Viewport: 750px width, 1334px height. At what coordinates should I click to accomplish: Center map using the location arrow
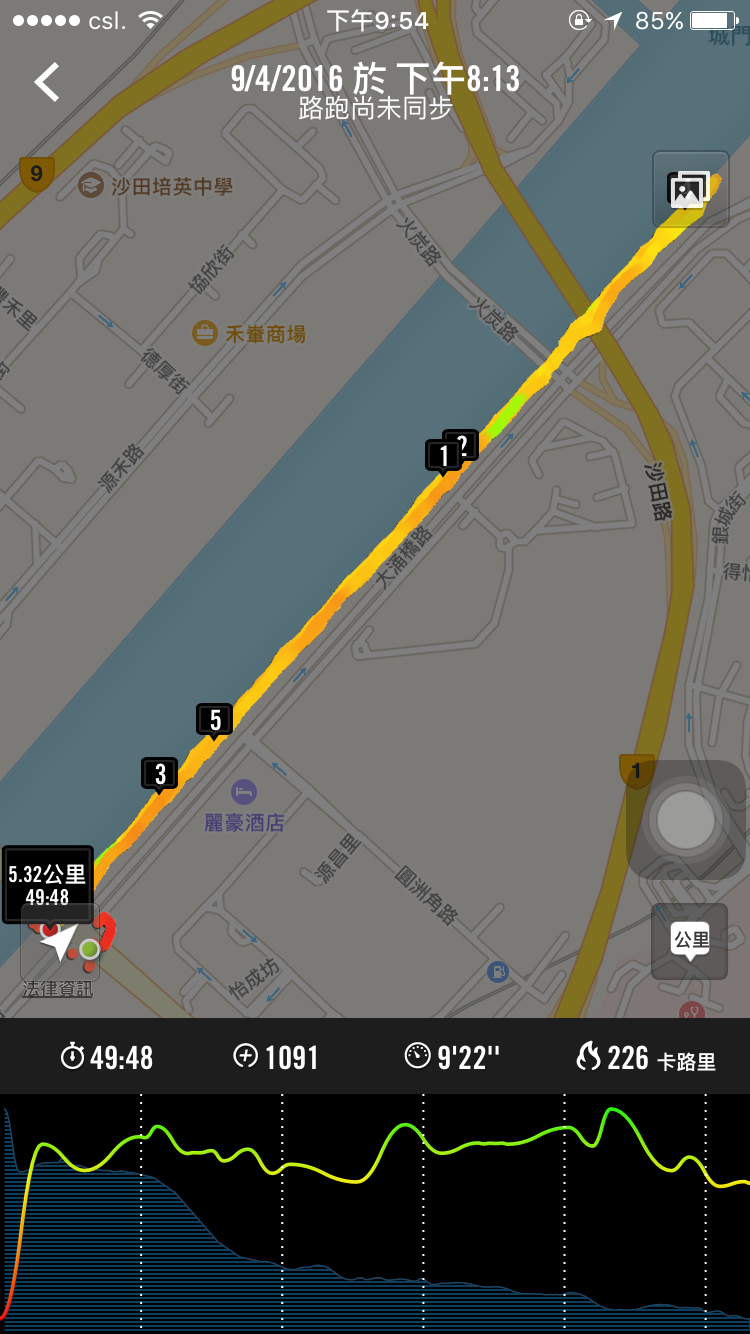59,942
